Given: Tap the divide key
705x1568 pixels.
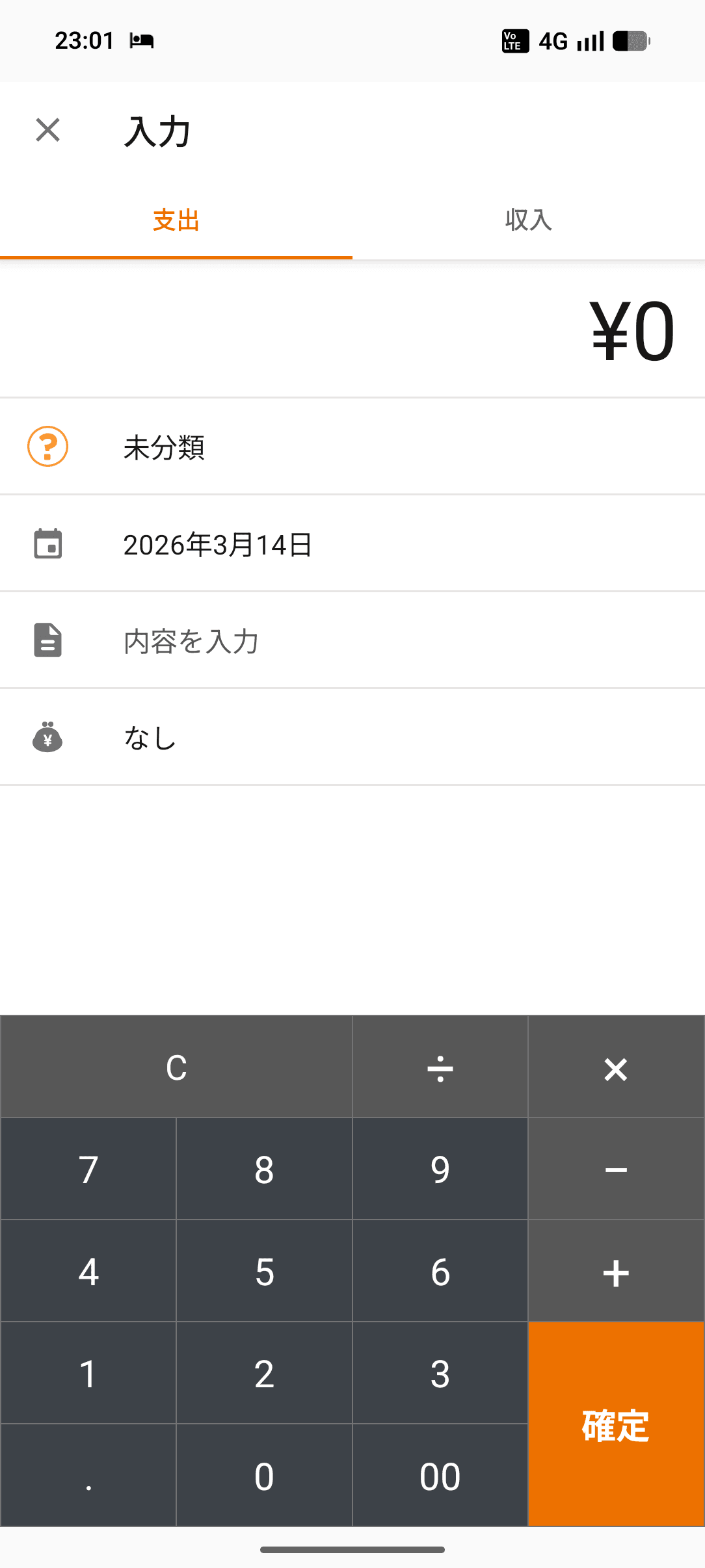Looking at the screenshot, I should pyautogui.click(x=440, y=1067).
